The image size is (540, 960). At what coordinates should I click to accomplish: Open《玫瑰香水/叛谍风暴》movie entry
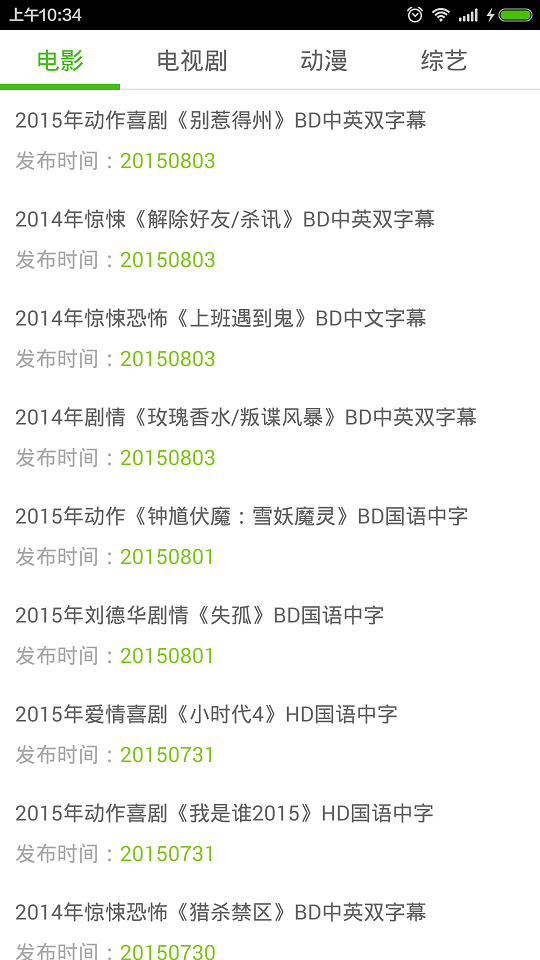click(x=270, y=437)
